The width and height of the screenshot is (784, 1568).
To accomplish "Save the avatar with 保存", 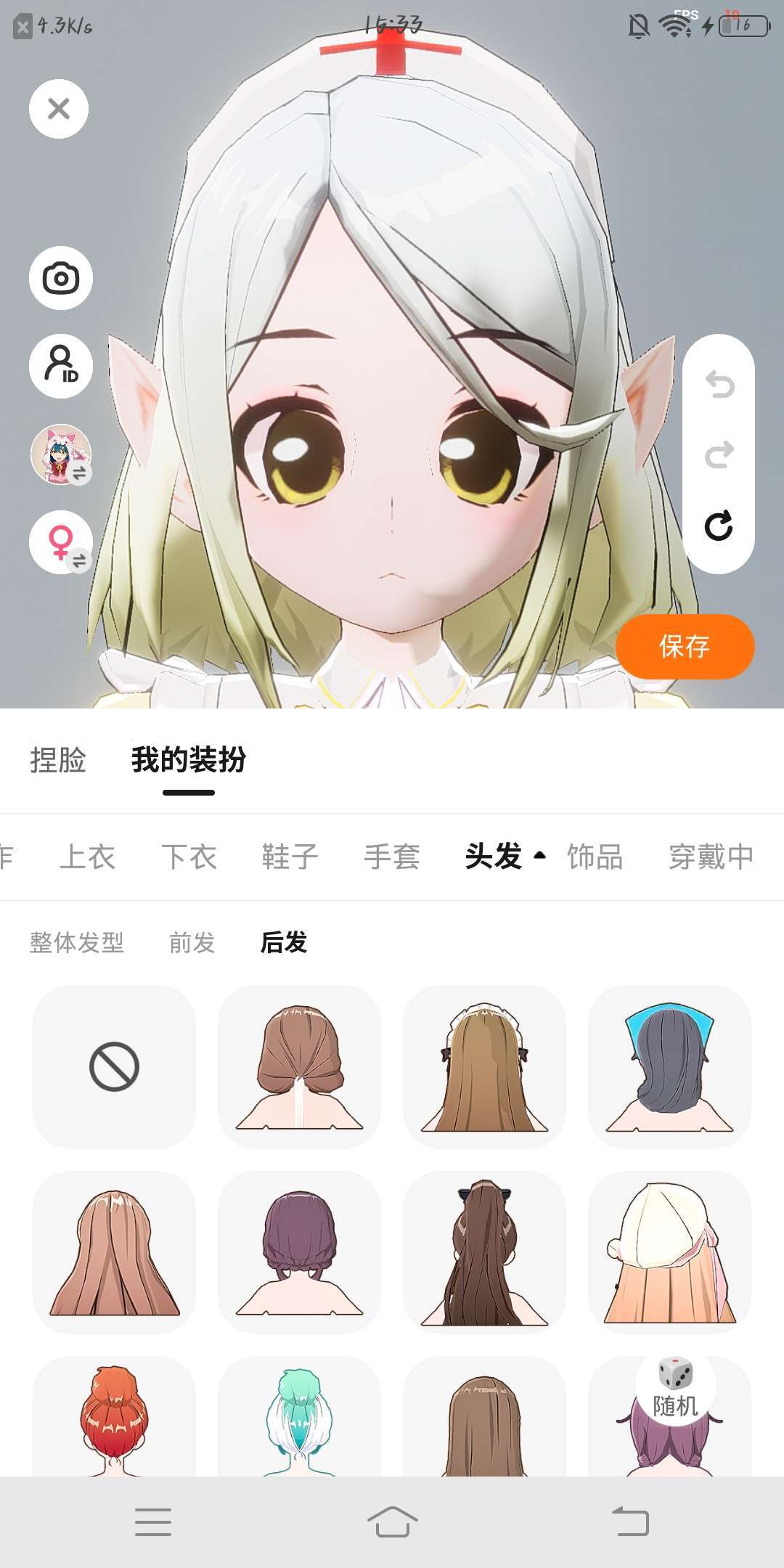I will coord(685,646).
